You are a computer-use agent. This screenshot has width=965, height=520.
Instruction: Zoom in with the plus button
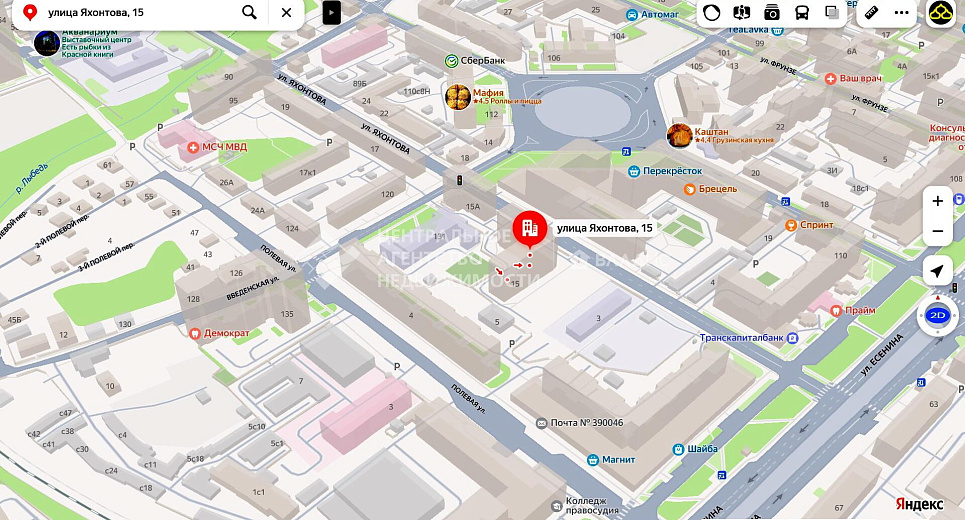point(937,201)
